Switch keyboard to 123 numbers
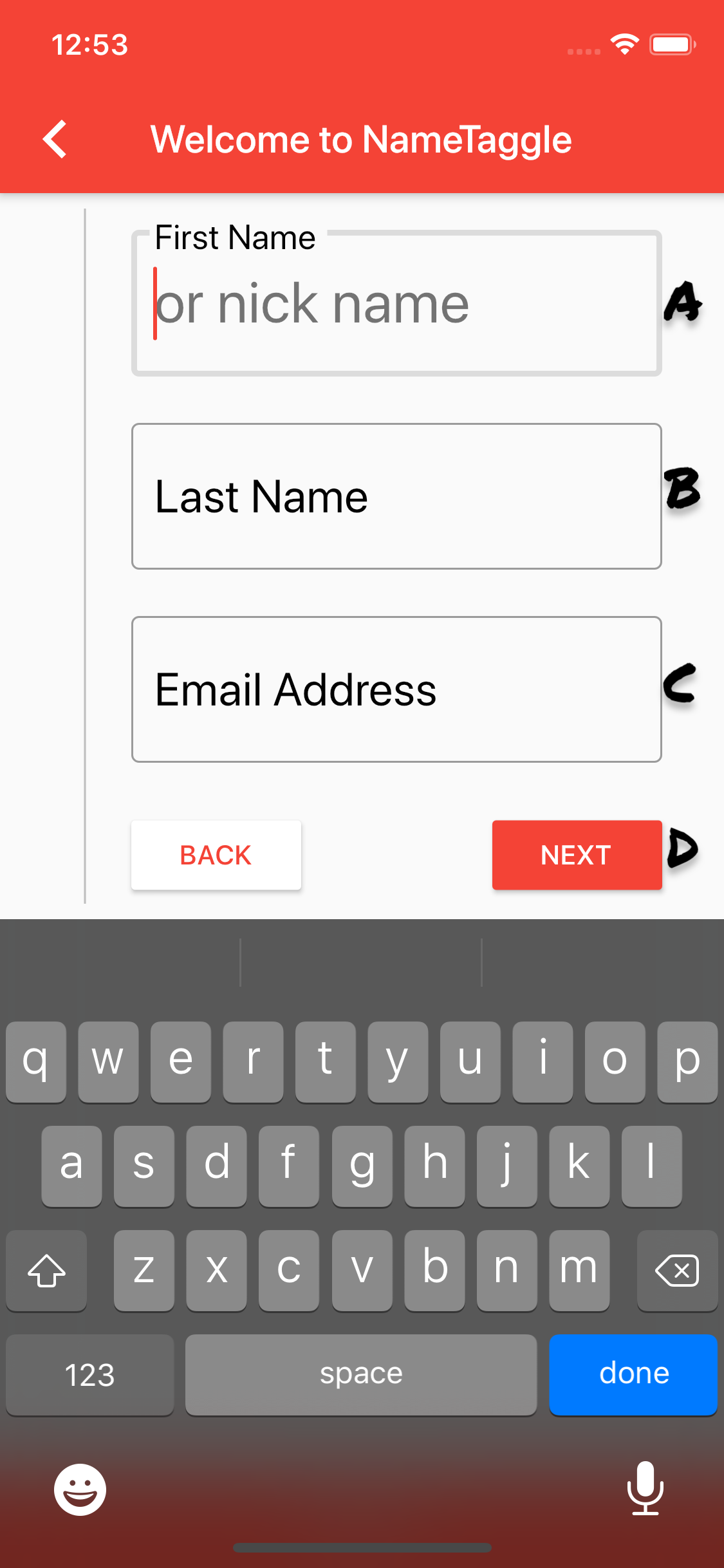724x1568 pixels. click(90, 1374)
